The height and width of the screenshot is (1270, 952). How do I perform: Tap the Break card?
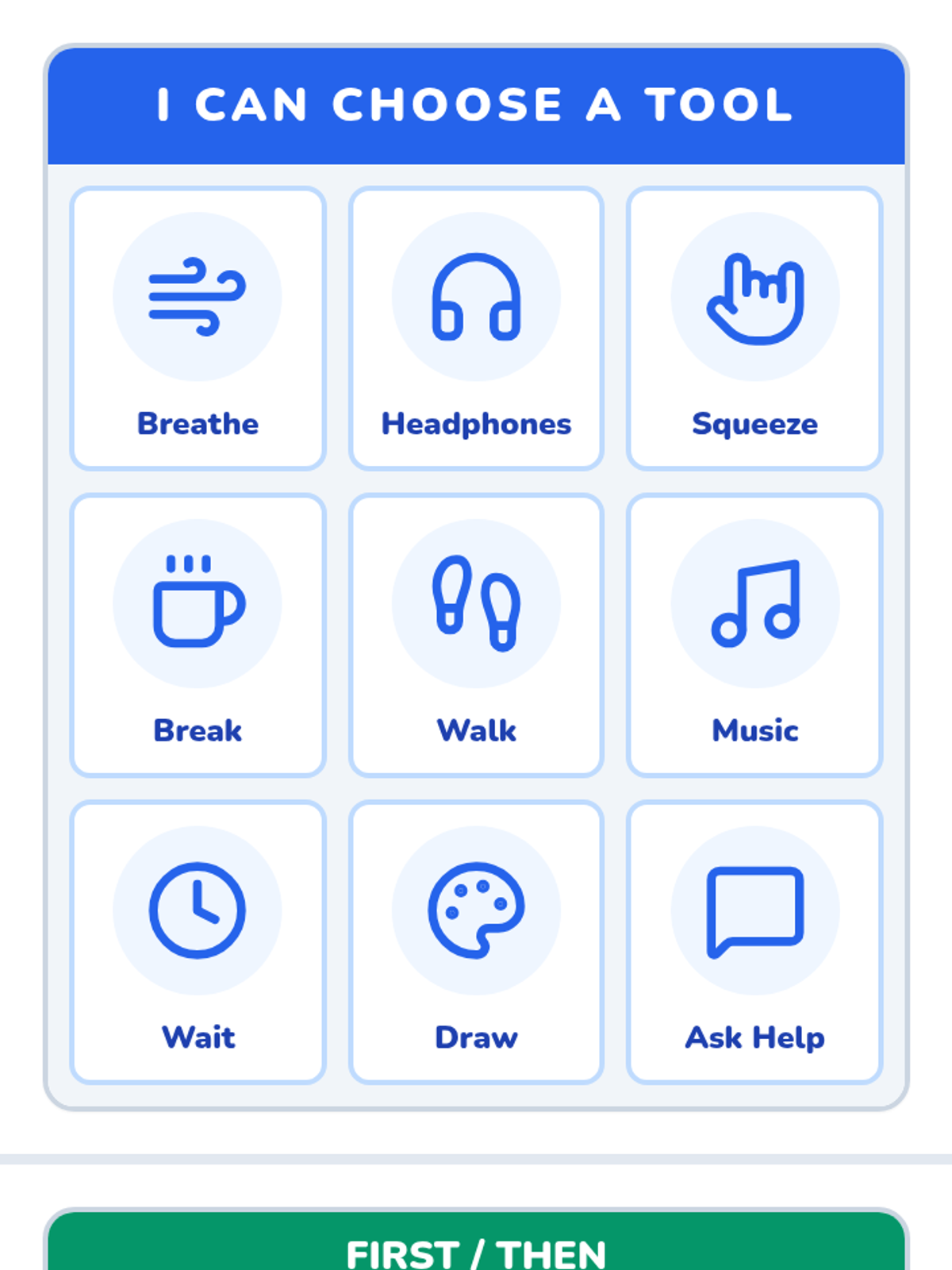point(198,635)
